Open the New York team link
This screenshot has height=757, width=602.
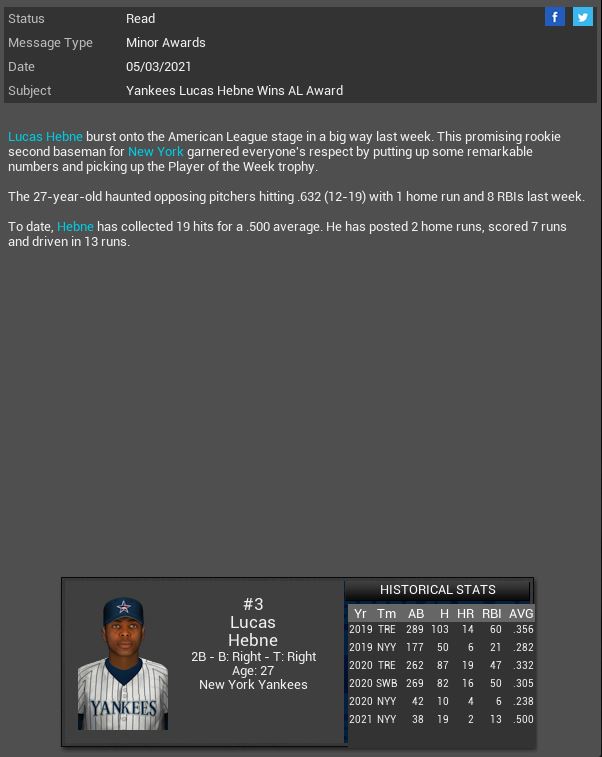pyautogui.click(x=155, y=152)
